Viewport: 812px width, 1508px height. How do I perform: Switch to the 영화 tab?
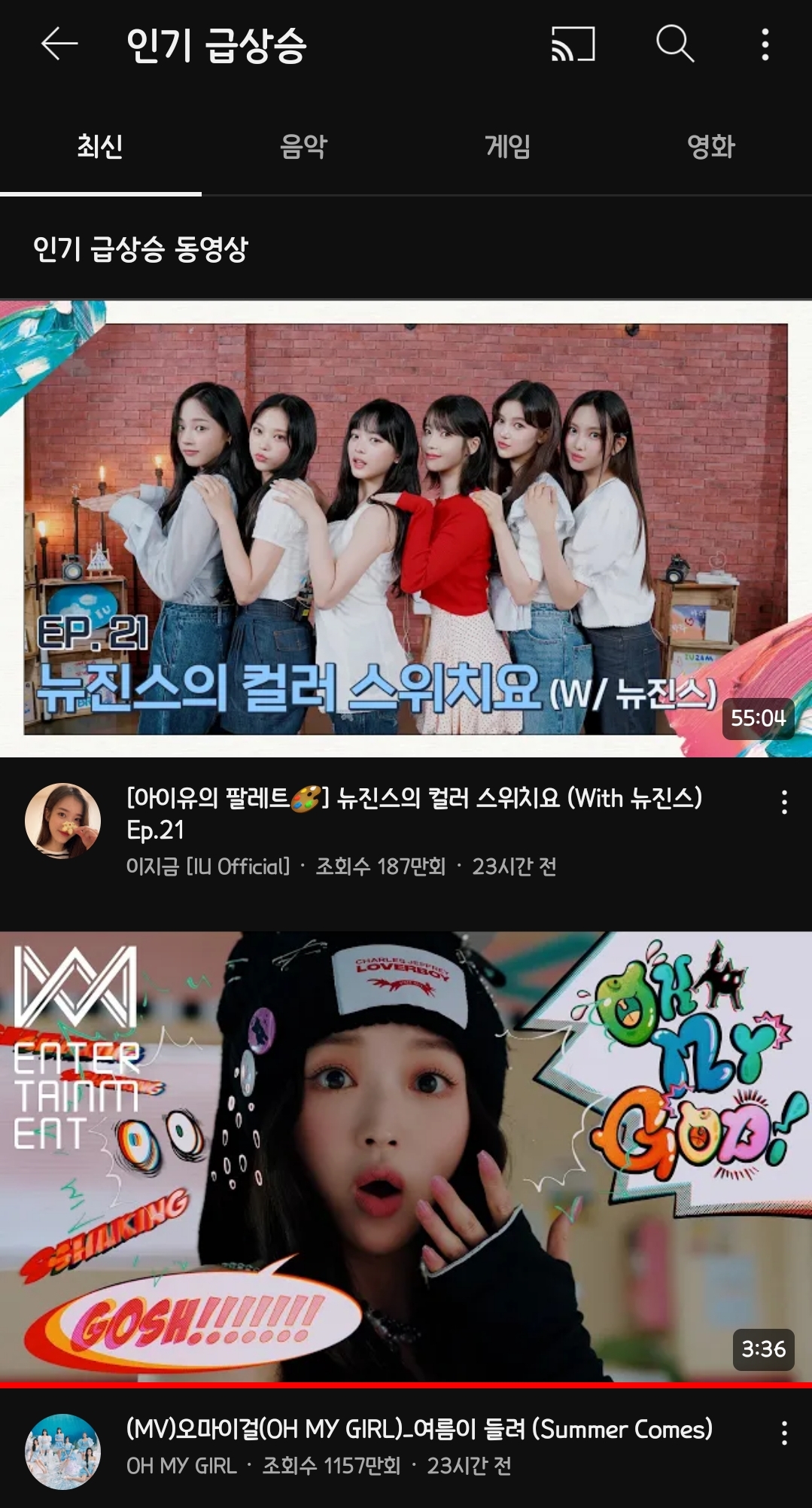[711, 146]
